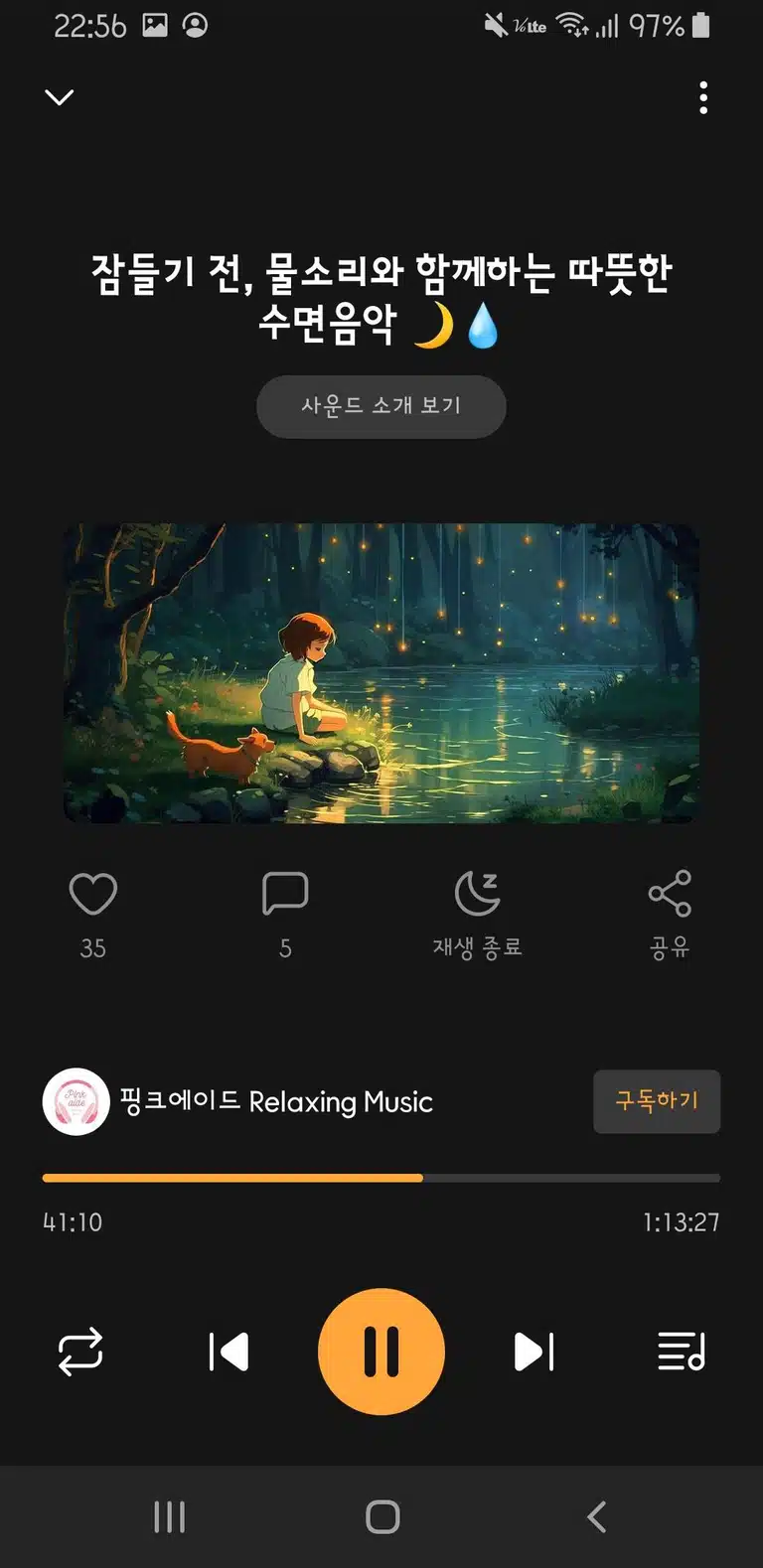
Task: Skip to the previous track
Action: tap(229, 1352)
